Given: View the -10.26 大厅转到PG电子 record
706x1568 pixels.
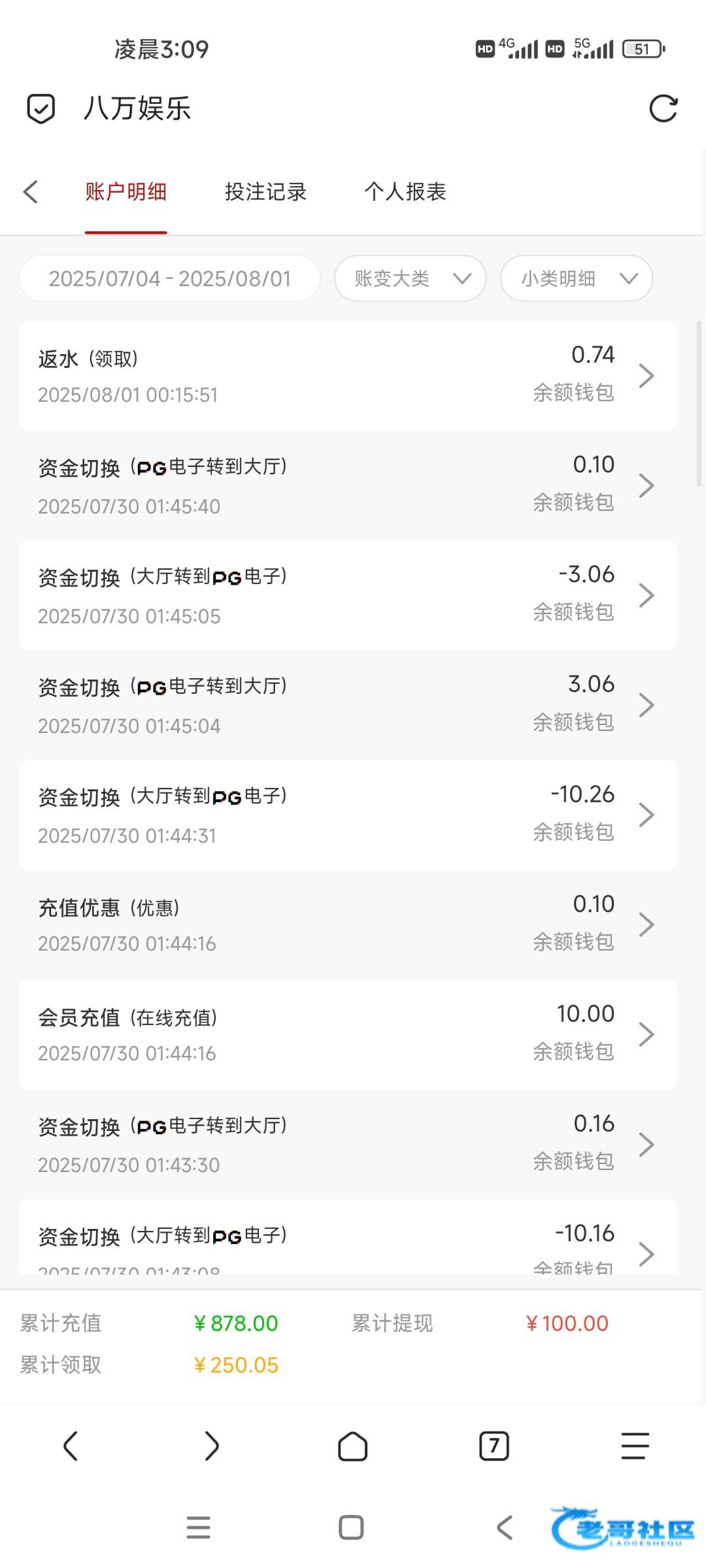Looking at the screenshot, I should point(348,815).
